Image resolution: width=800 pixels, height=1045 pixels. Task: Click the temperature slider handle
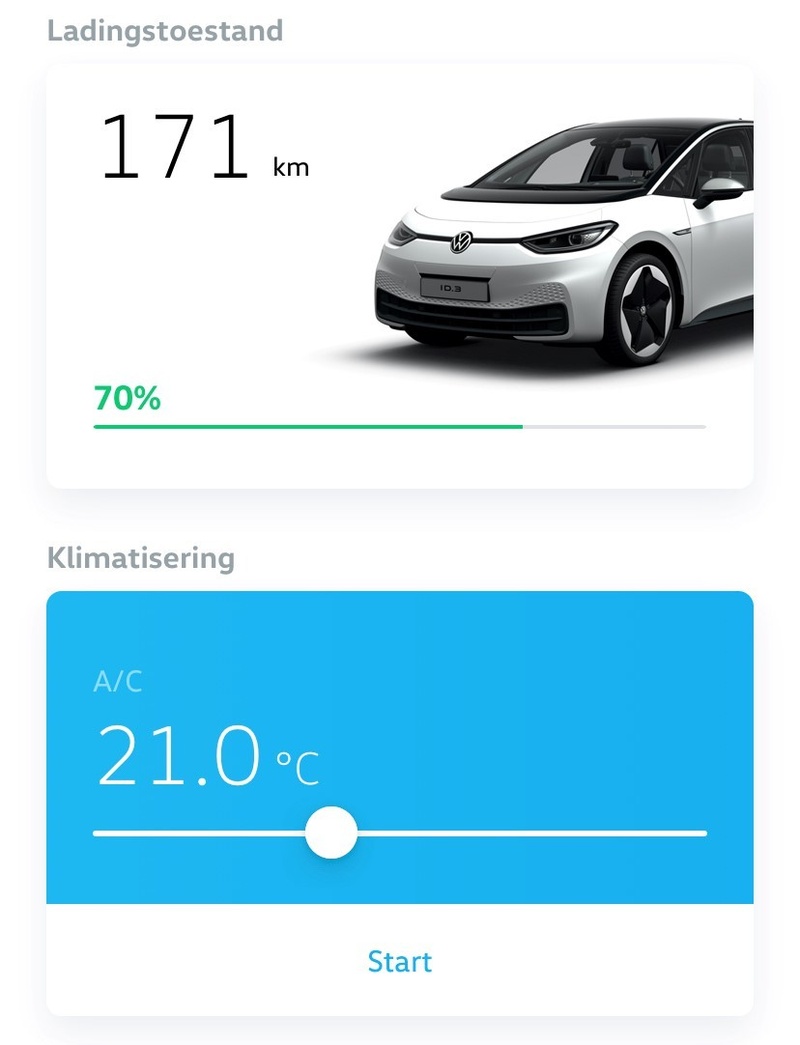coord(332,831)
